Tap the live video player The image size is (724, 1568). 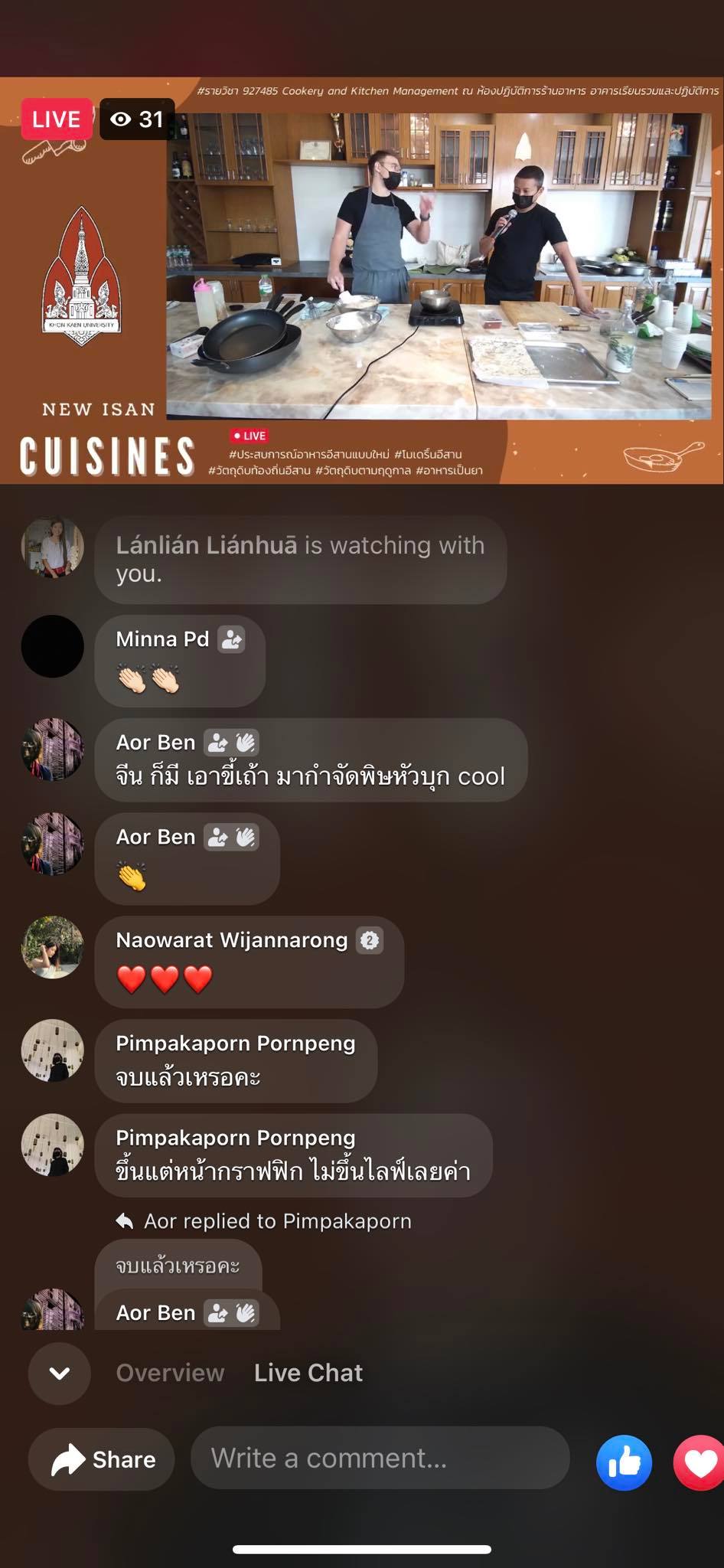(x=362, y=280)
